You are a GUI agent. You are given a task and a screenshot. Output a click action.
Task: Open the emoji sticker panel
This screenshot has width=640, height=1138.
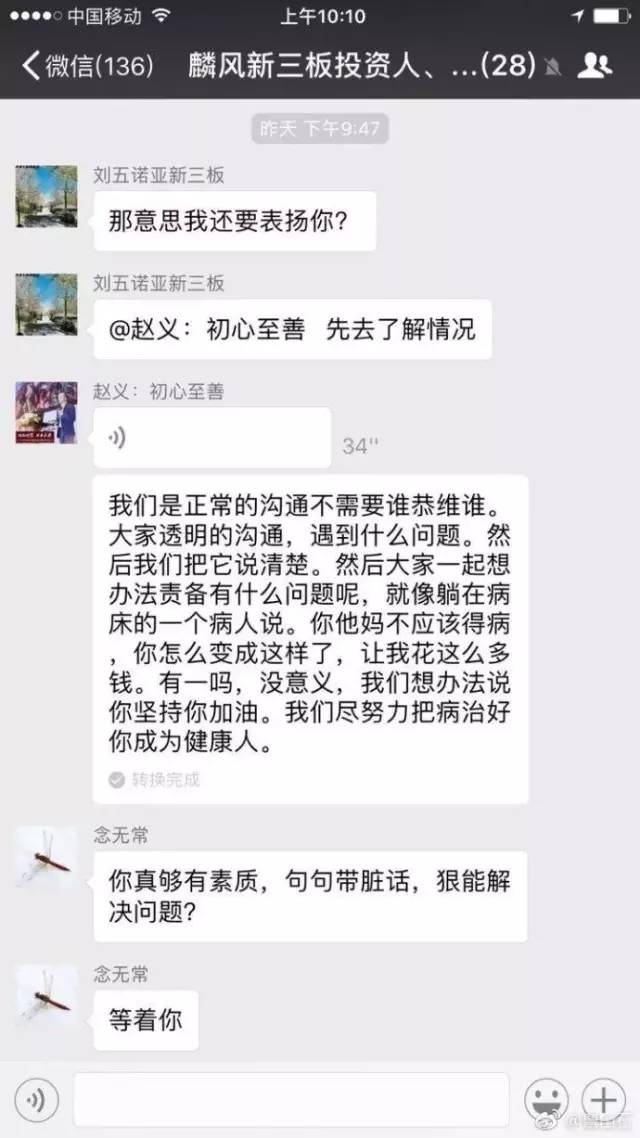pyautogui.click(x=546, y=1099)
